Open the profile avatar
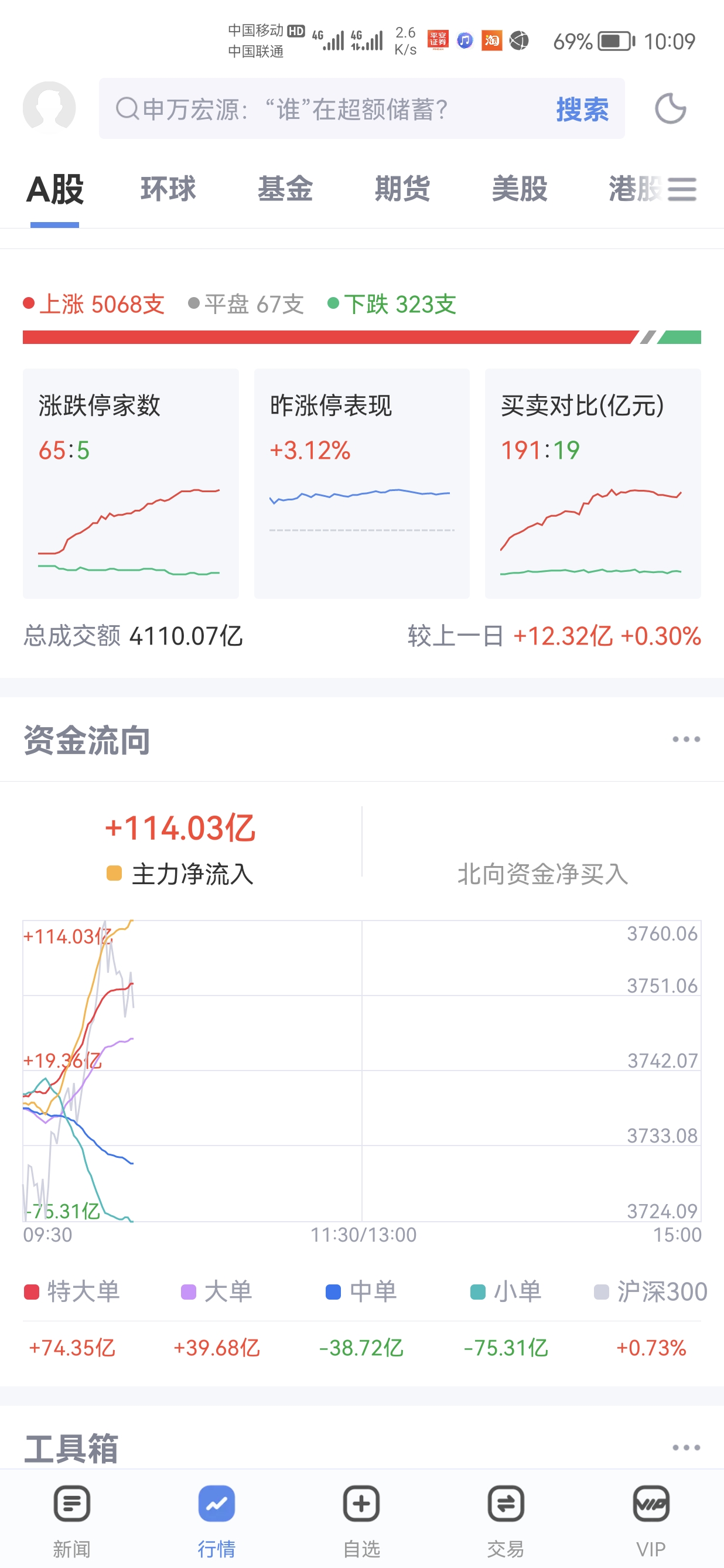Screen dimensions: 724x1568 [x=49, y=108]
